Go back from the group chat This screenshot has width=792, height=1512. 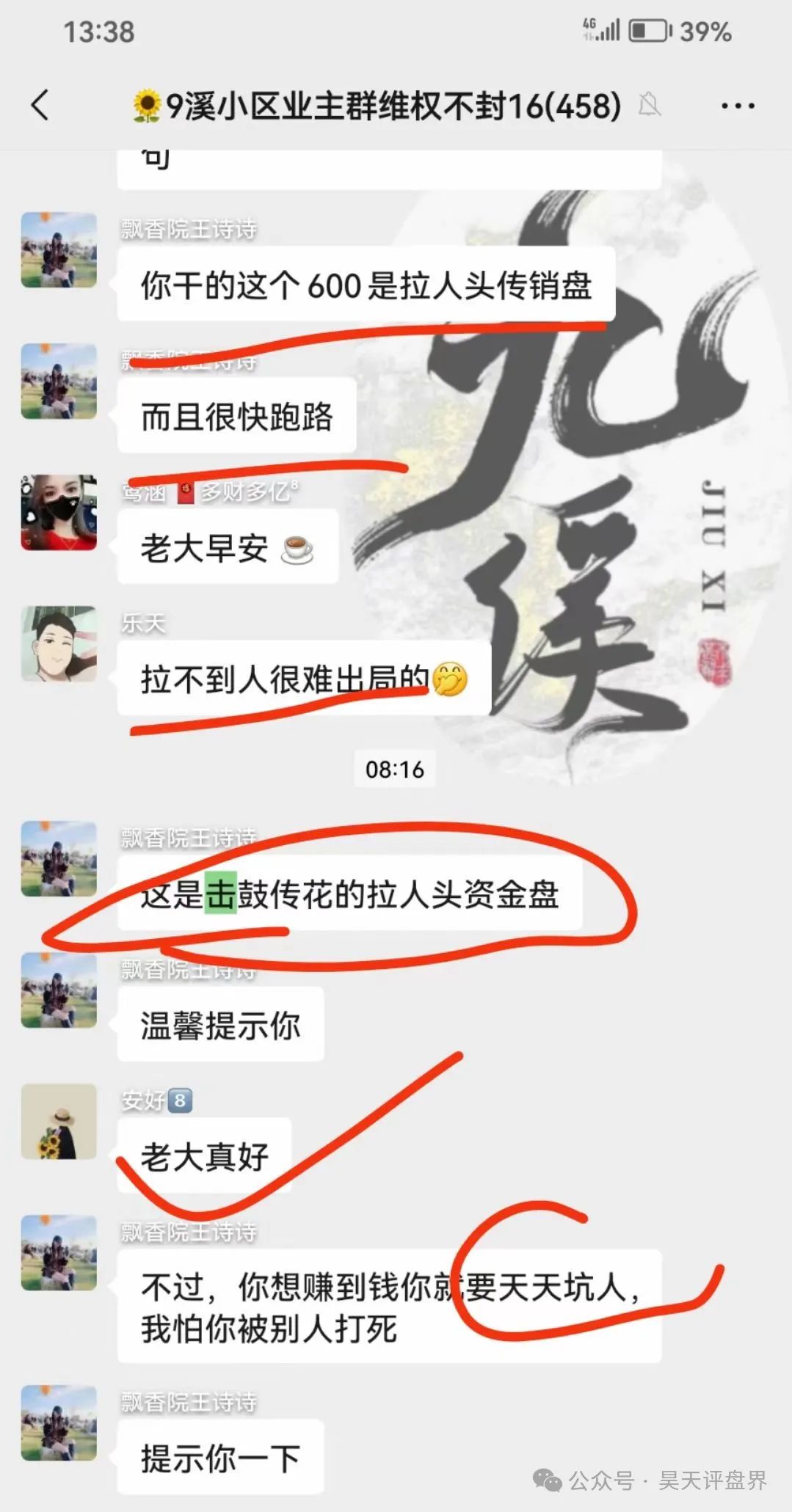[x=41, y=105]
